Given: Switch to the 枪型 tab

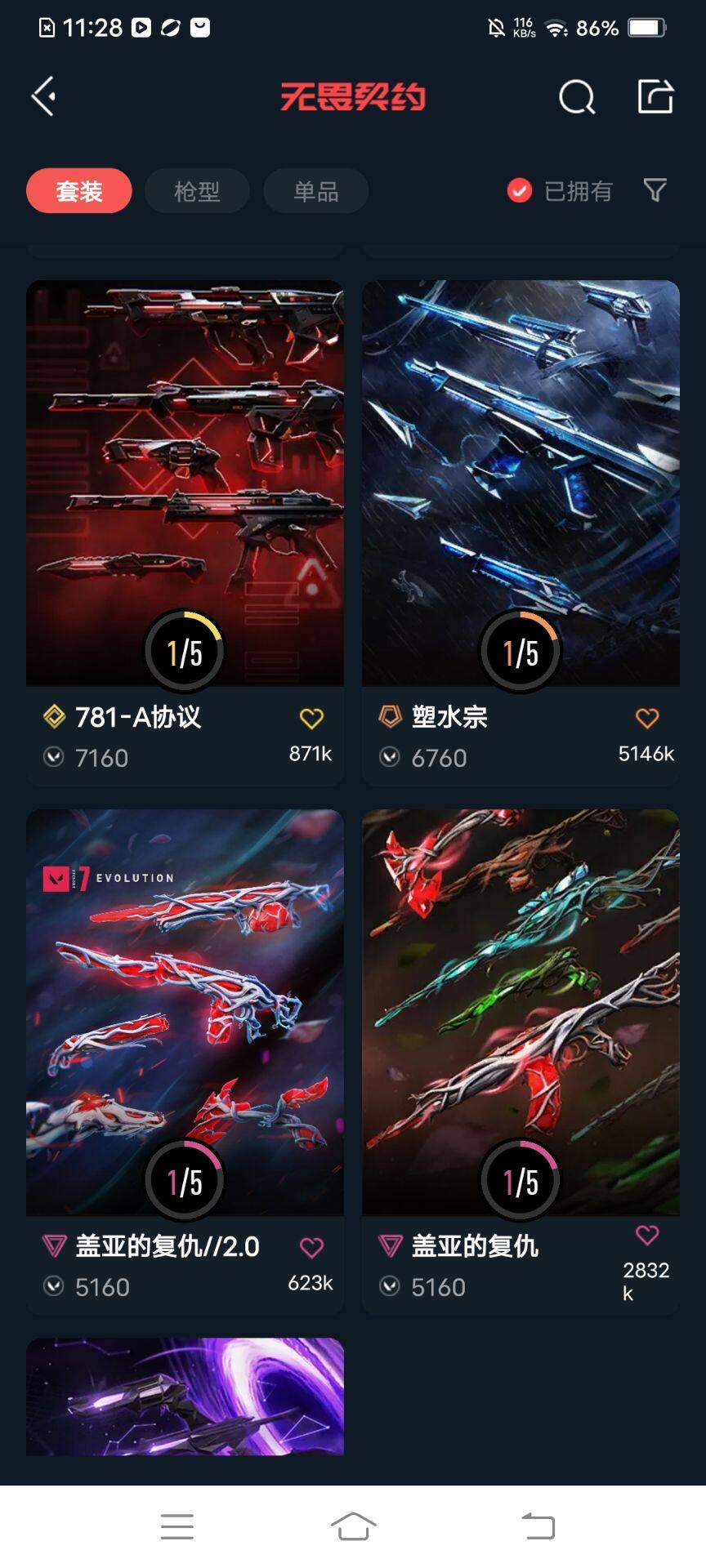Looking at the screenshot, I should [197, 191].
